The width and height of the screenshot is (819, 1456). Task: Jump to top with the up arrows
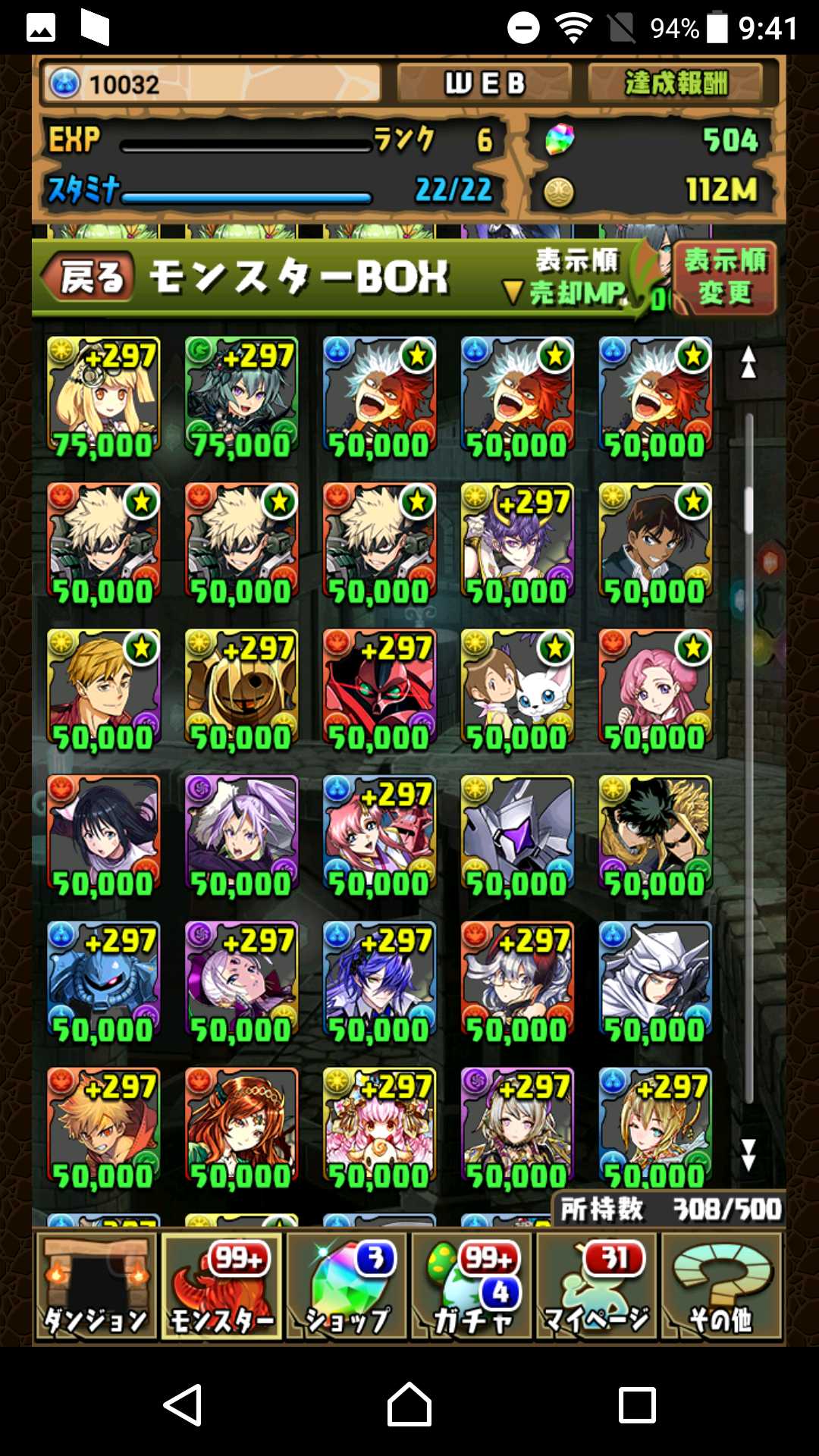pyautogui.click(x=748, y=362)
